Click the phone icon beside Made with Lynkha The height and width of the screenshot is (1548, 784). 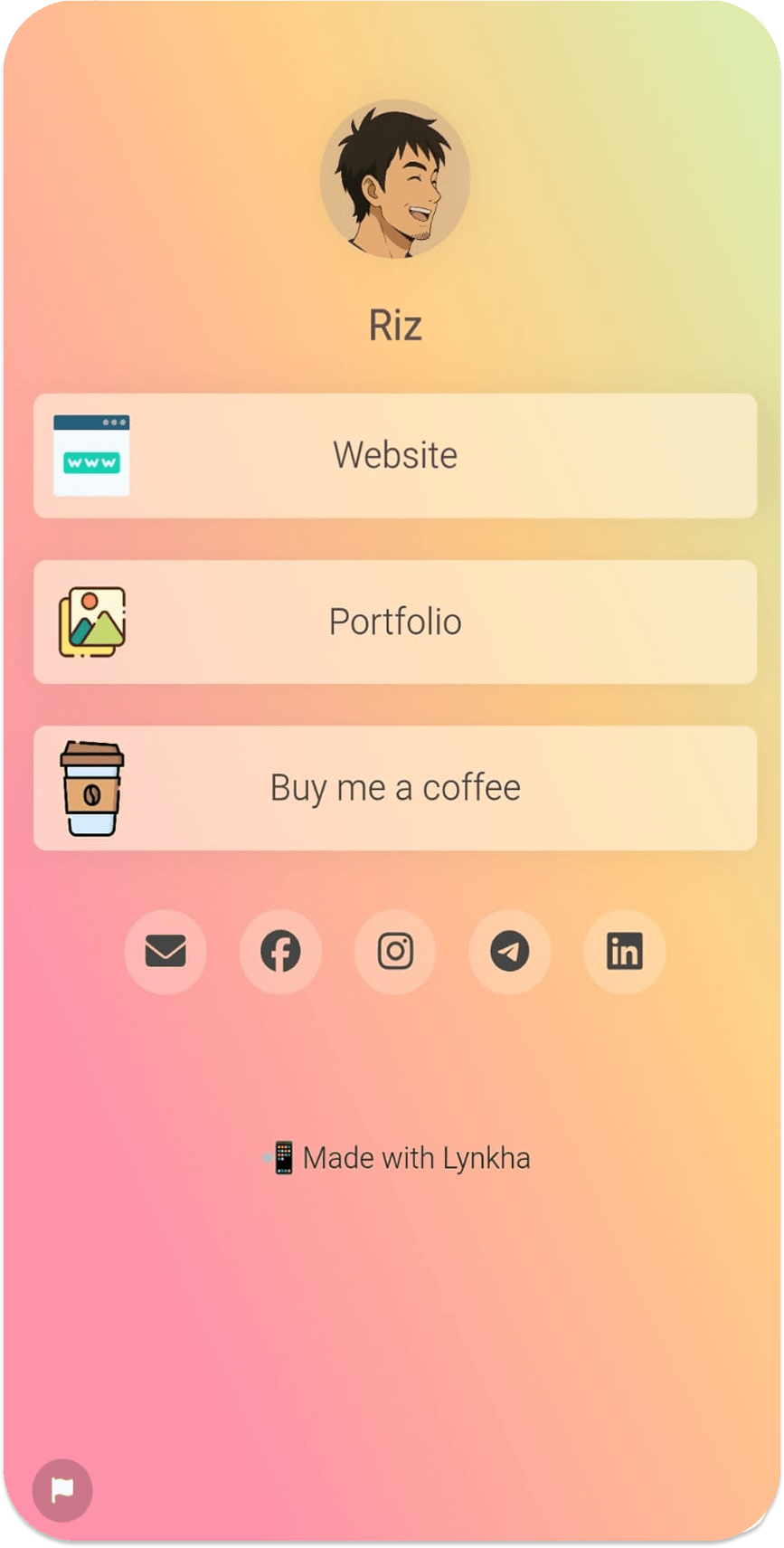tap(282, 1157)
